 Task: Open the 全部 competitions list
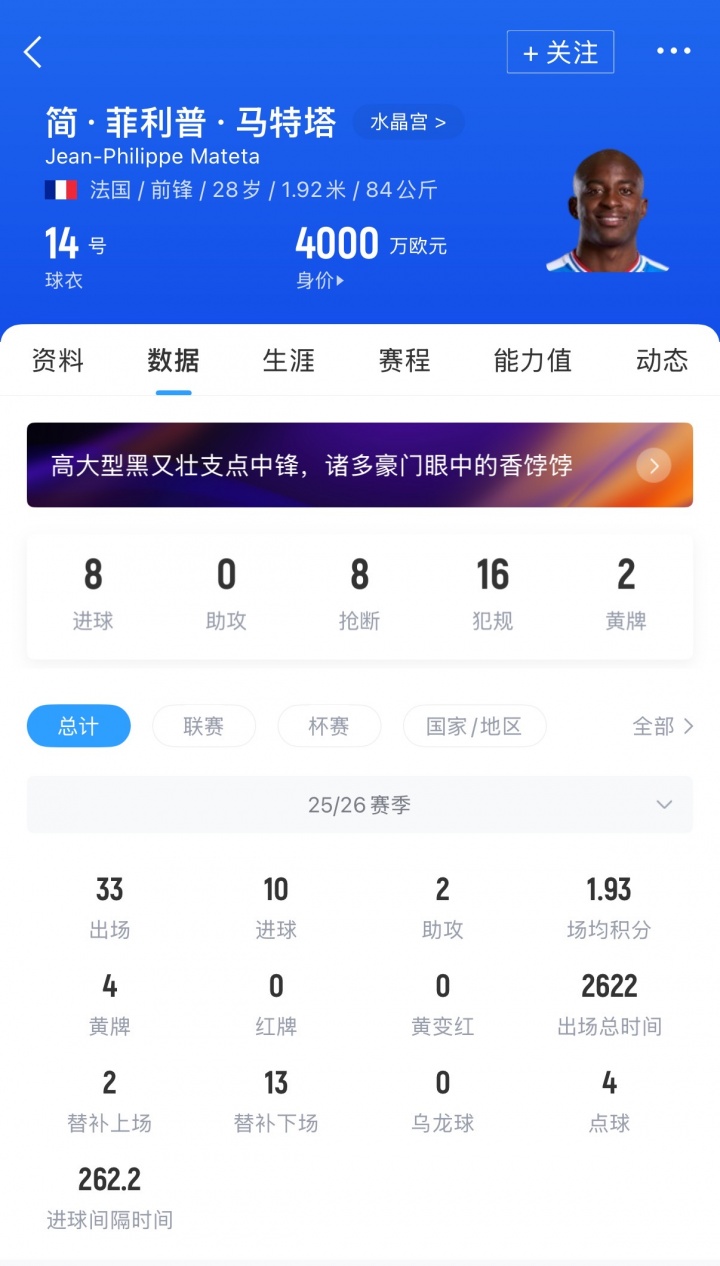(x=663, y=726)
